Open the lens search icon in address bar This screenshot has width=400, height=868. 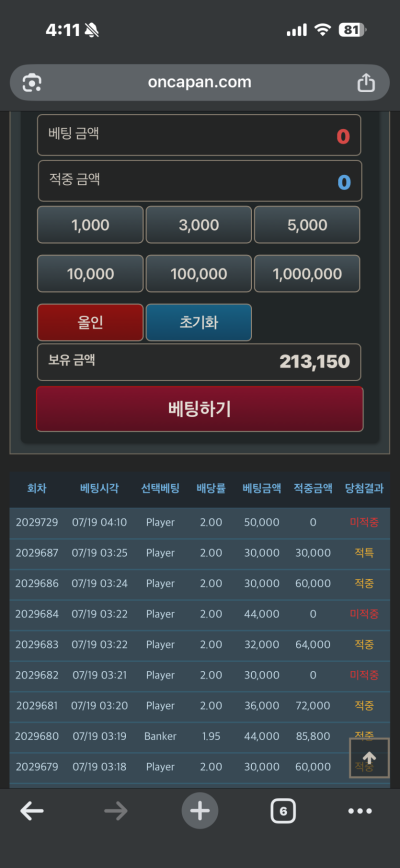(32, 83)
